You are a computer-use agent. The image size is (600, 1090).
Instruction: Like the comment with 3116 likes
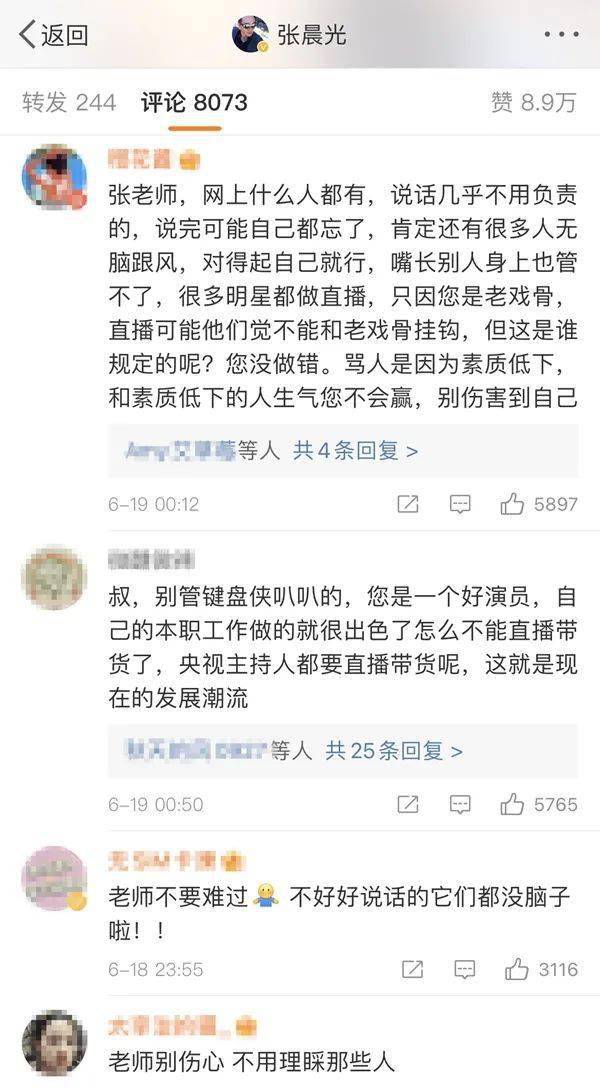516,969
